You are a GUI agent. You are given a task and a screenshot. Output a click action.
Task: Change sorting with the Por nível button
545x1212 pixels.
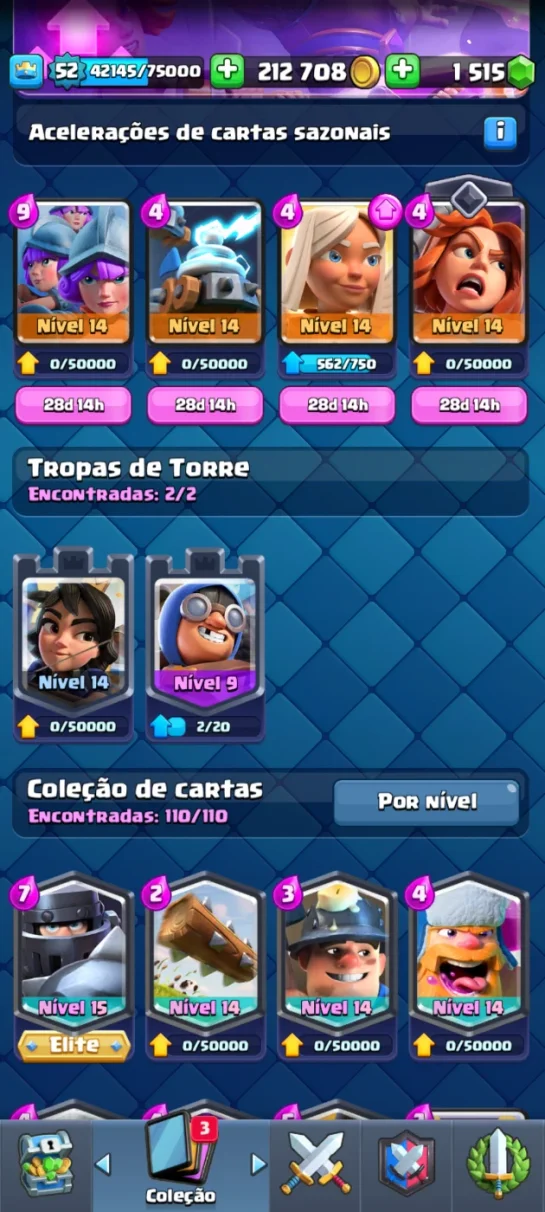[x=426, y=802]
